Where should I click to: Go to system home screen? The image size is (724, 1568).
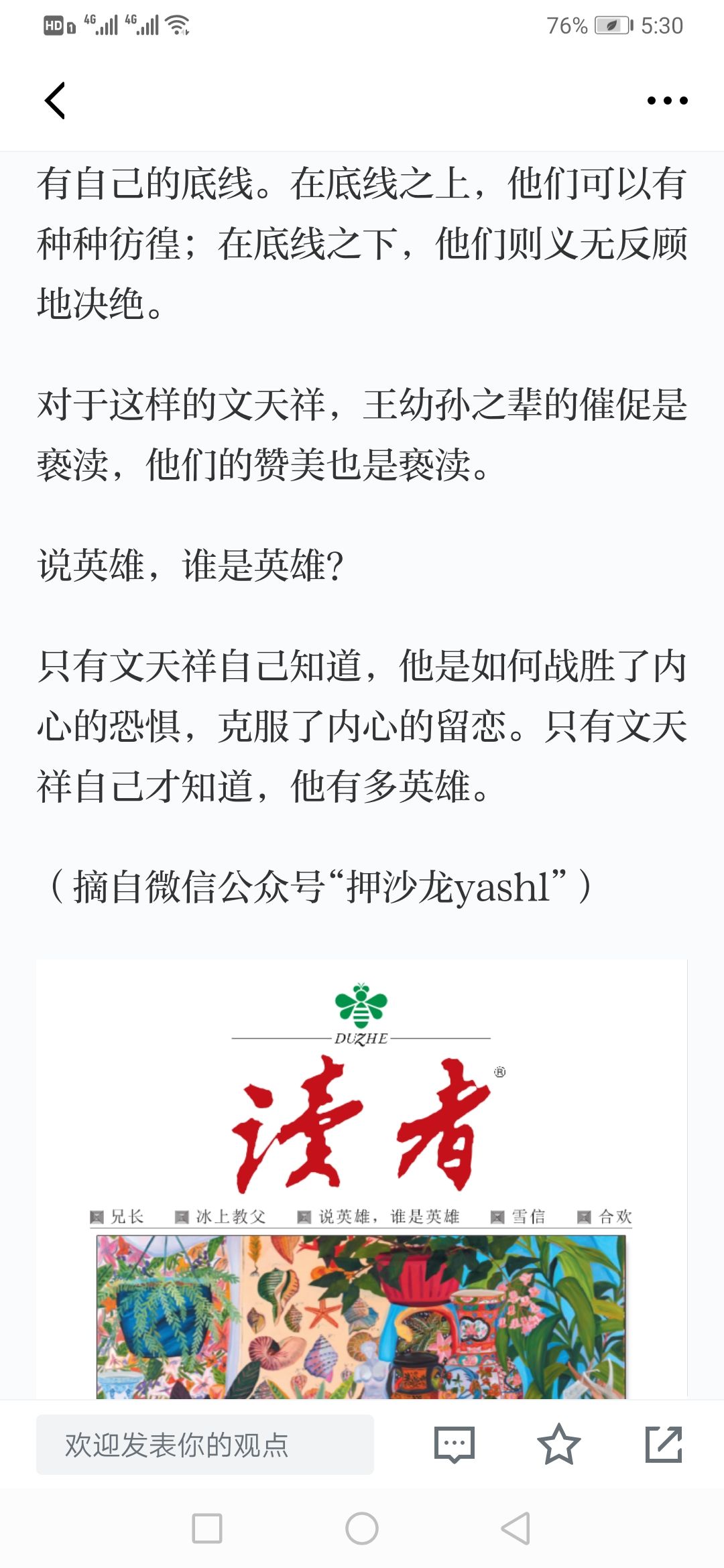point(362,1528)
